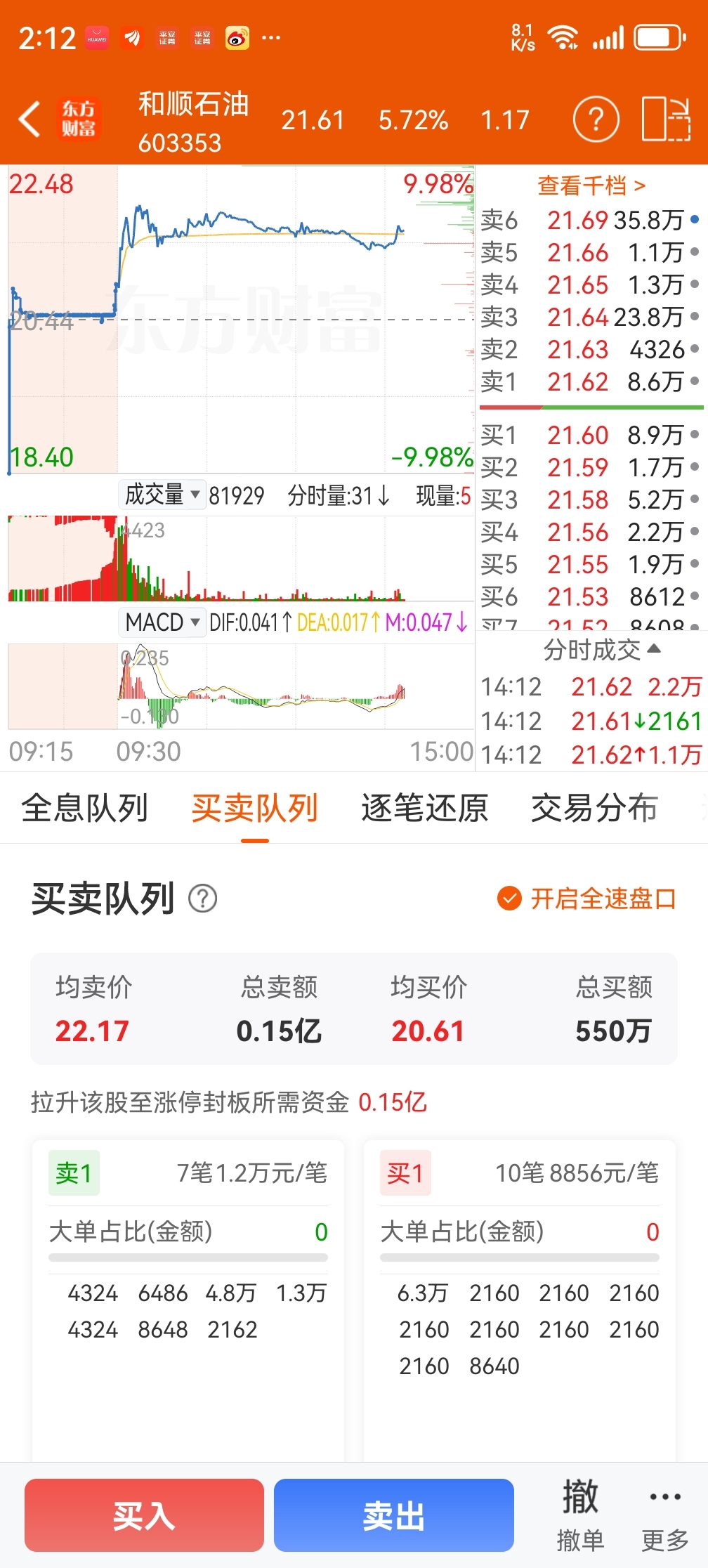Go back using the top-left arrow
The width and height of the screenshot is (708, 1568).
point(29,119)
